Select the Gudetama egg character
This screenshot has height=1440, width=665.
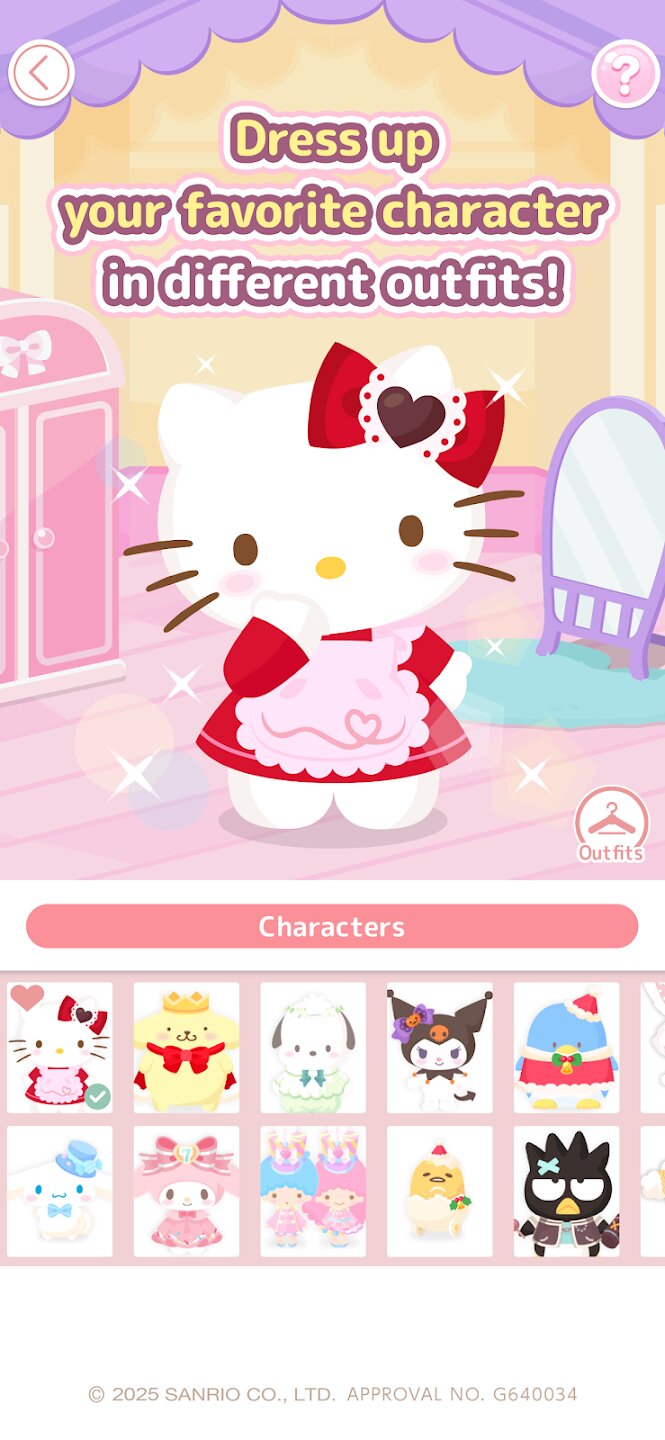click(440, 1192)
